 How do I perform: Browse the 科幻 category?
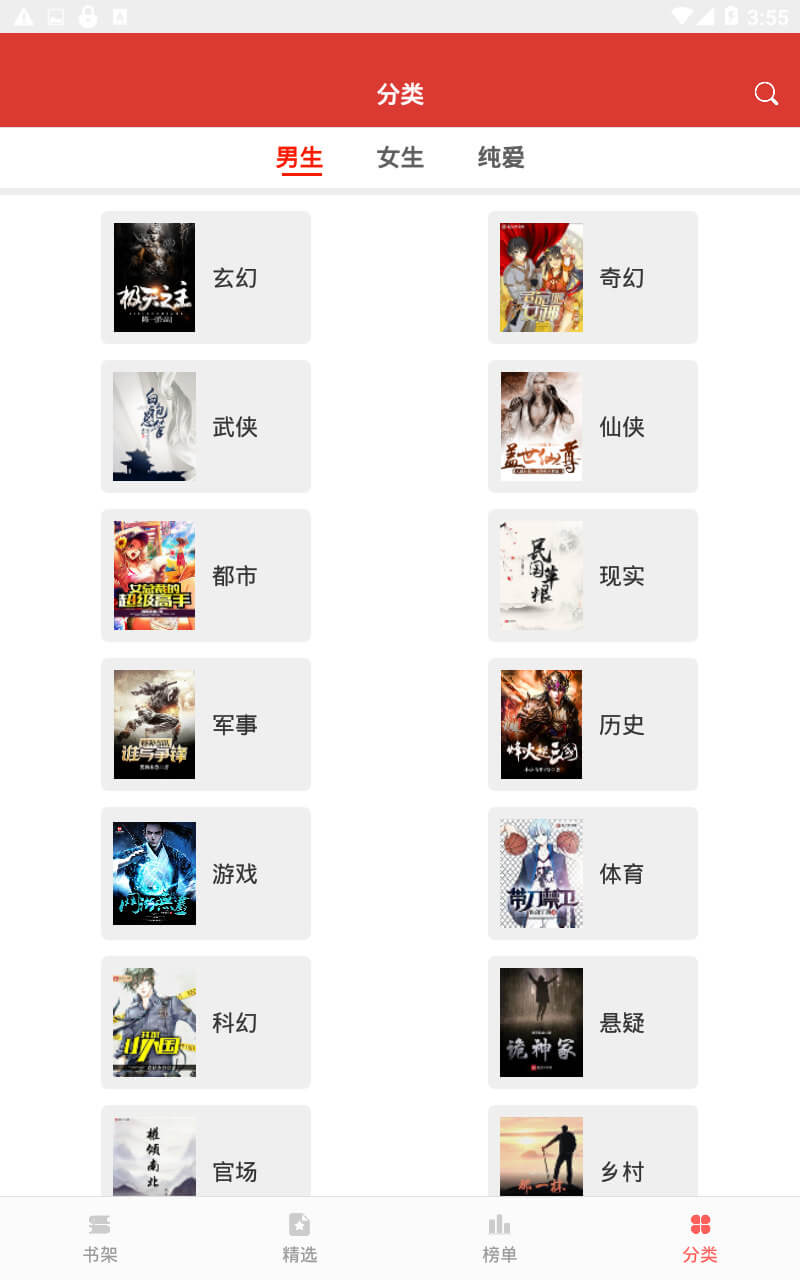206,1022
